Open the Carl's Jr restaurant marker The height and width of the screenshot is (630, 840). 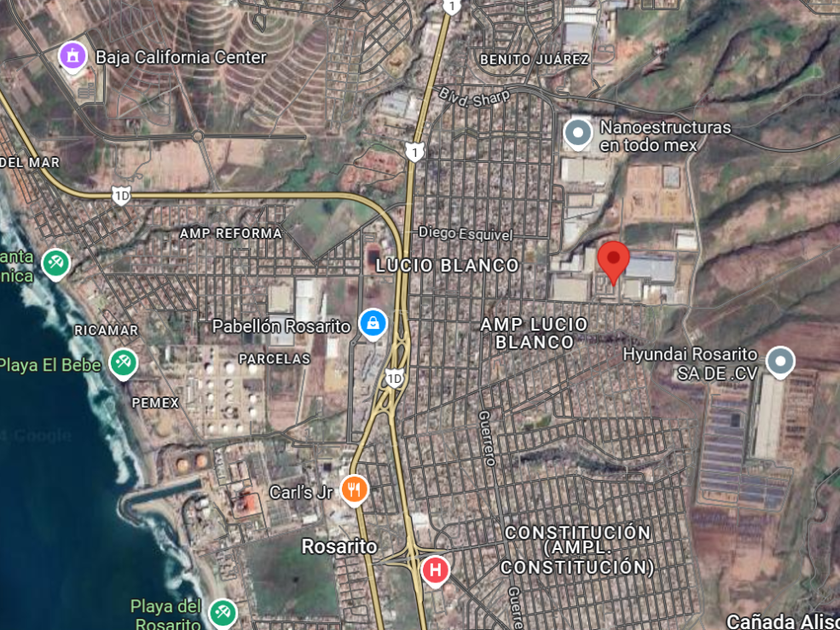pyautogui.click(x=354, y=490)
